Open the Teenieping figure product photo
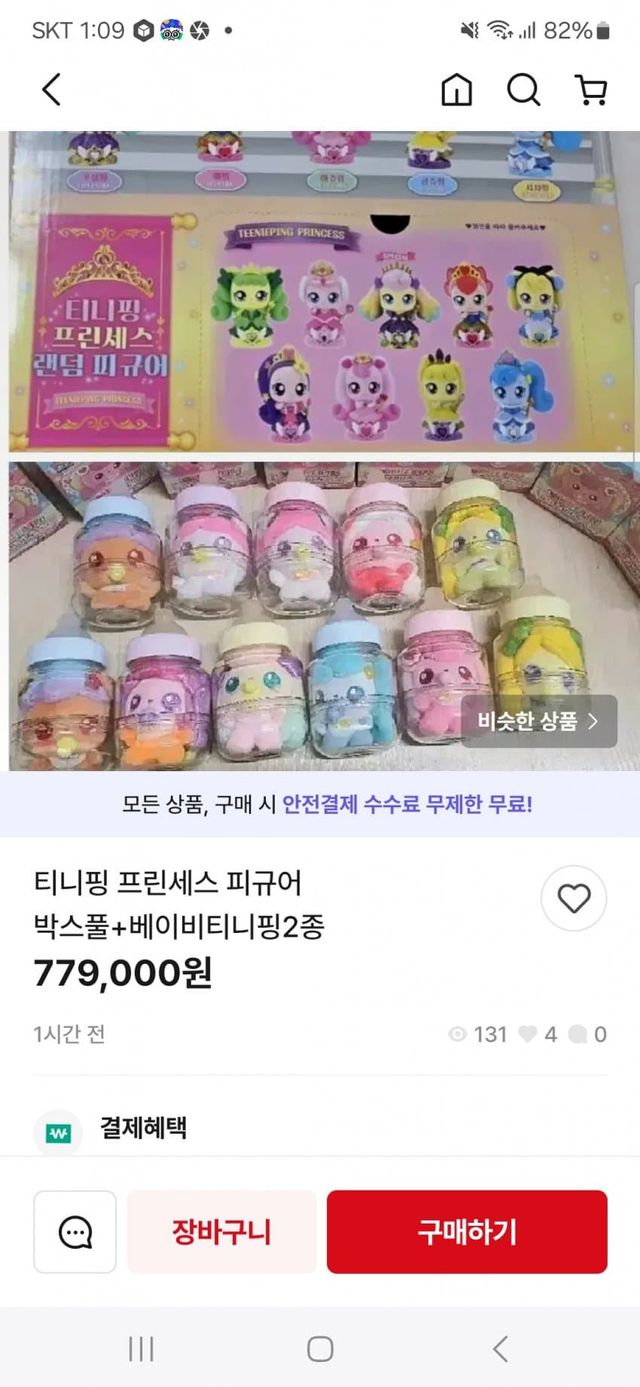Image resolution: width=640 pixels, height=1387 pixels. tap(320, 450)
